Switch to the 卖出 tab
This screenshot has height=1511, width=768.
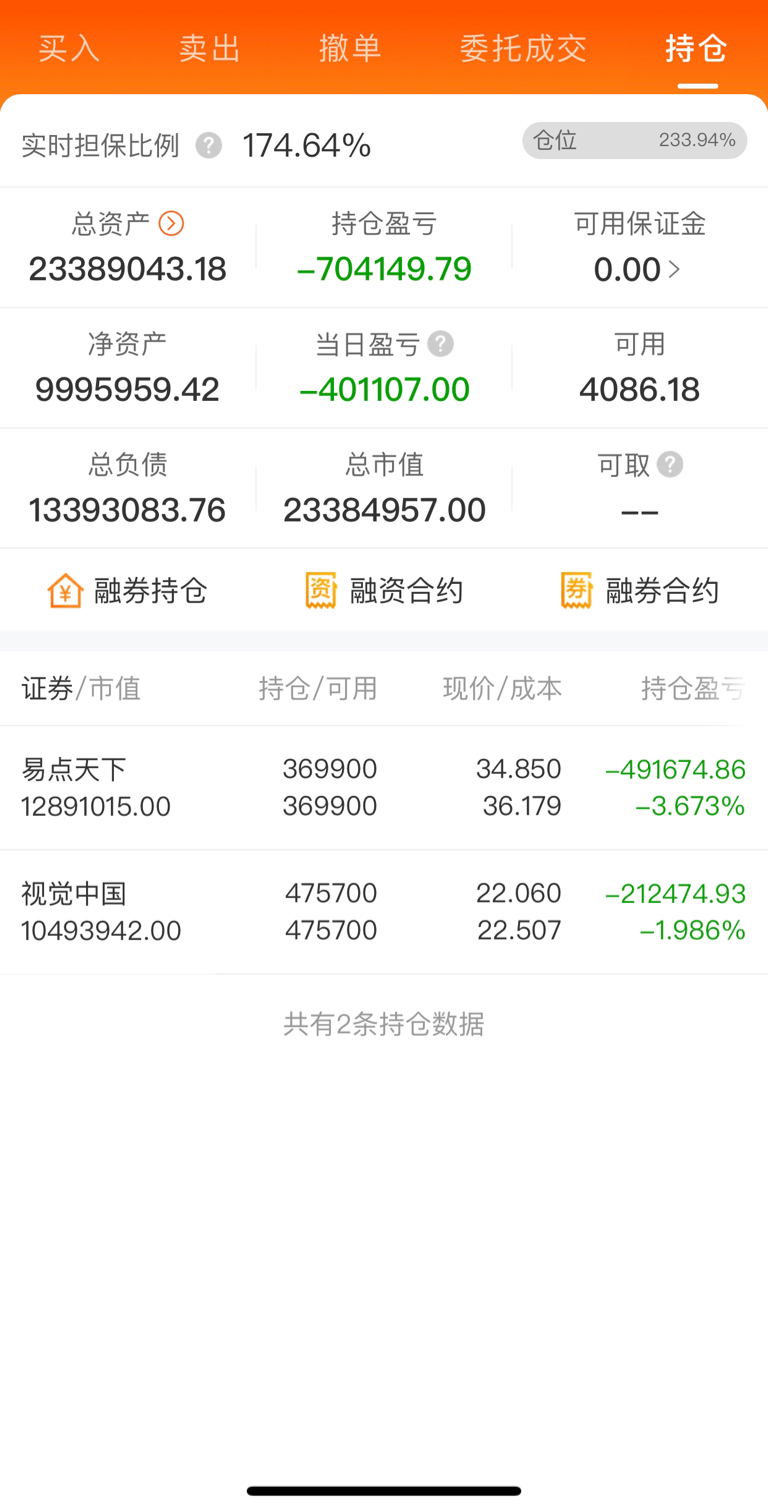[210, 48]
